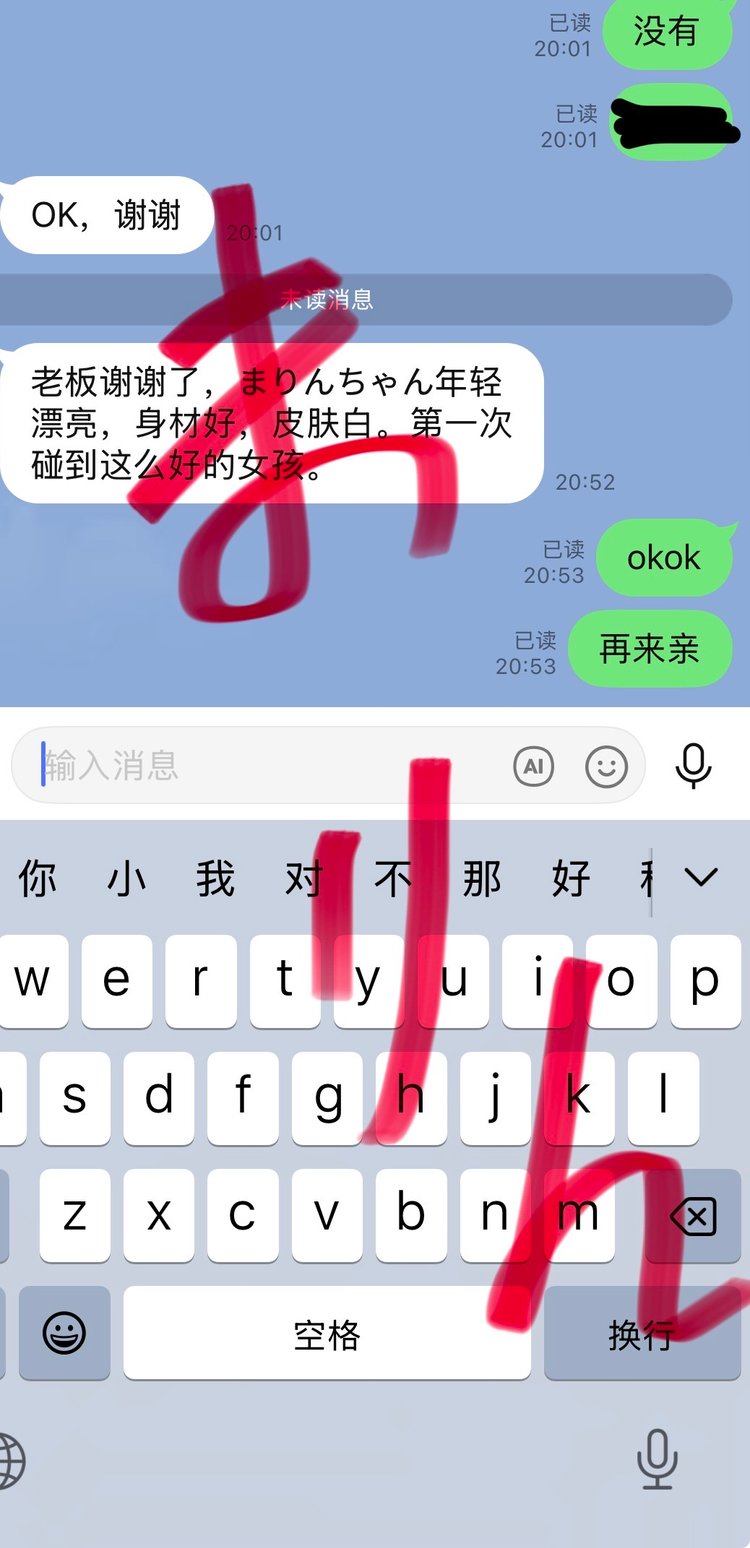Tap the backspace delete key
The image size is (750, 1548).
coord(693,1216)
